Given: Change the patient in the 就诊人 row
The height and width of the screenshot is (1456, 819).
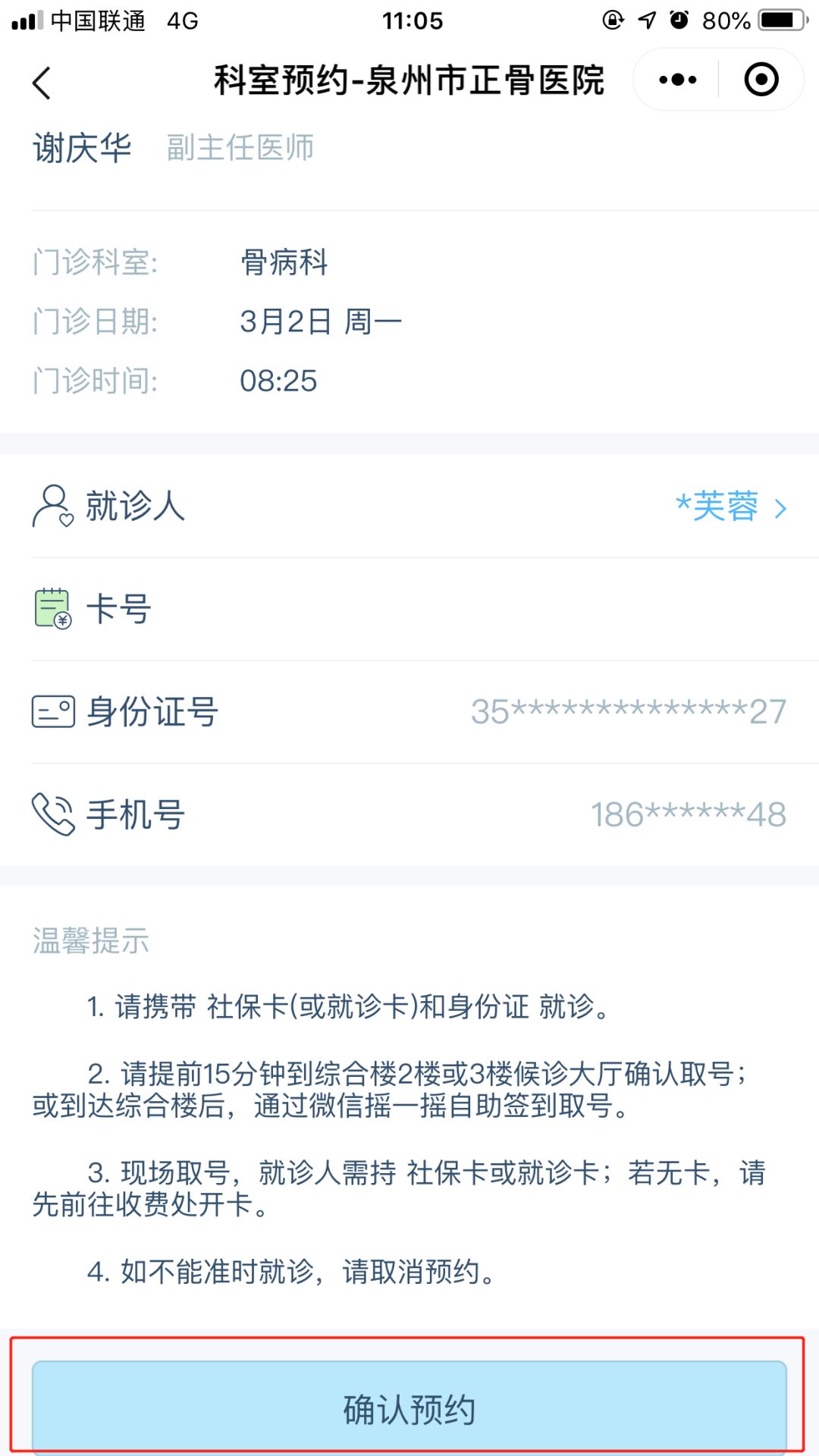Looking at the screenshot, I should (x=409, y=507).
